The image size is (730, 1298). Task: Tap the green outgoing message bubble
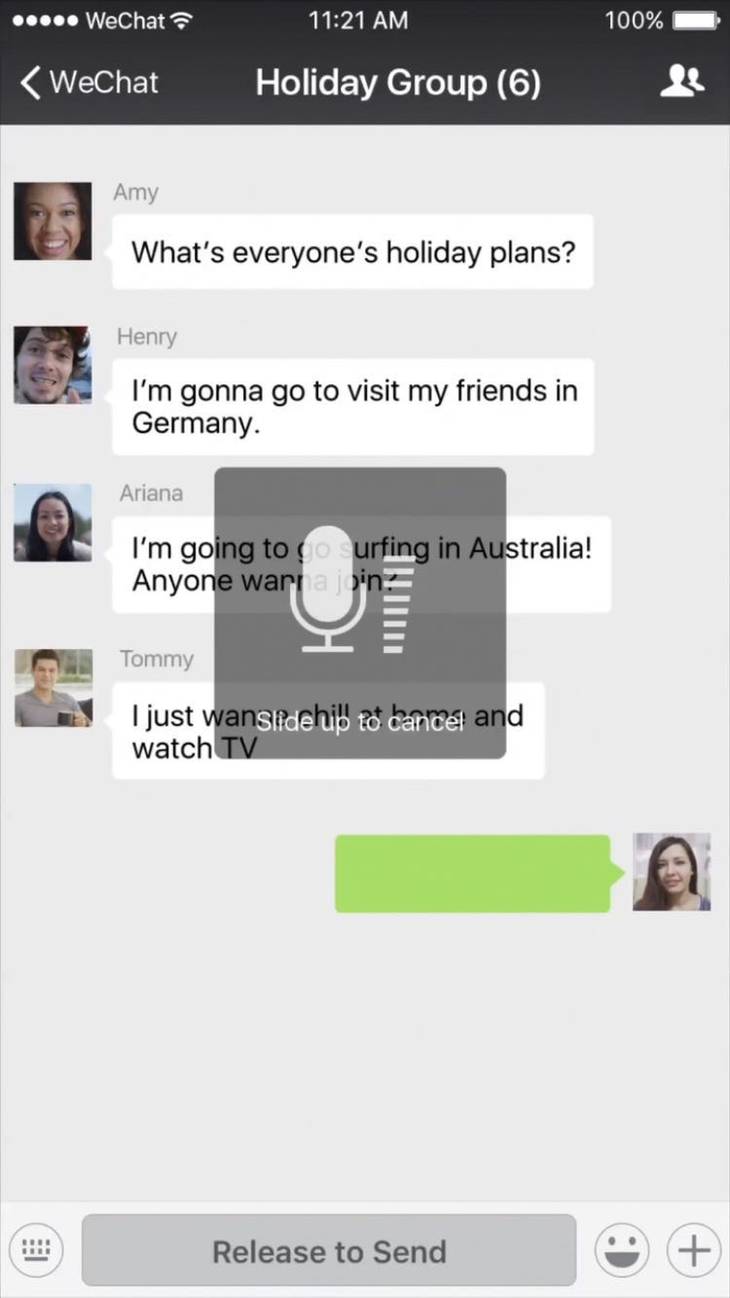pyautogui.click(x=472, y=874)
